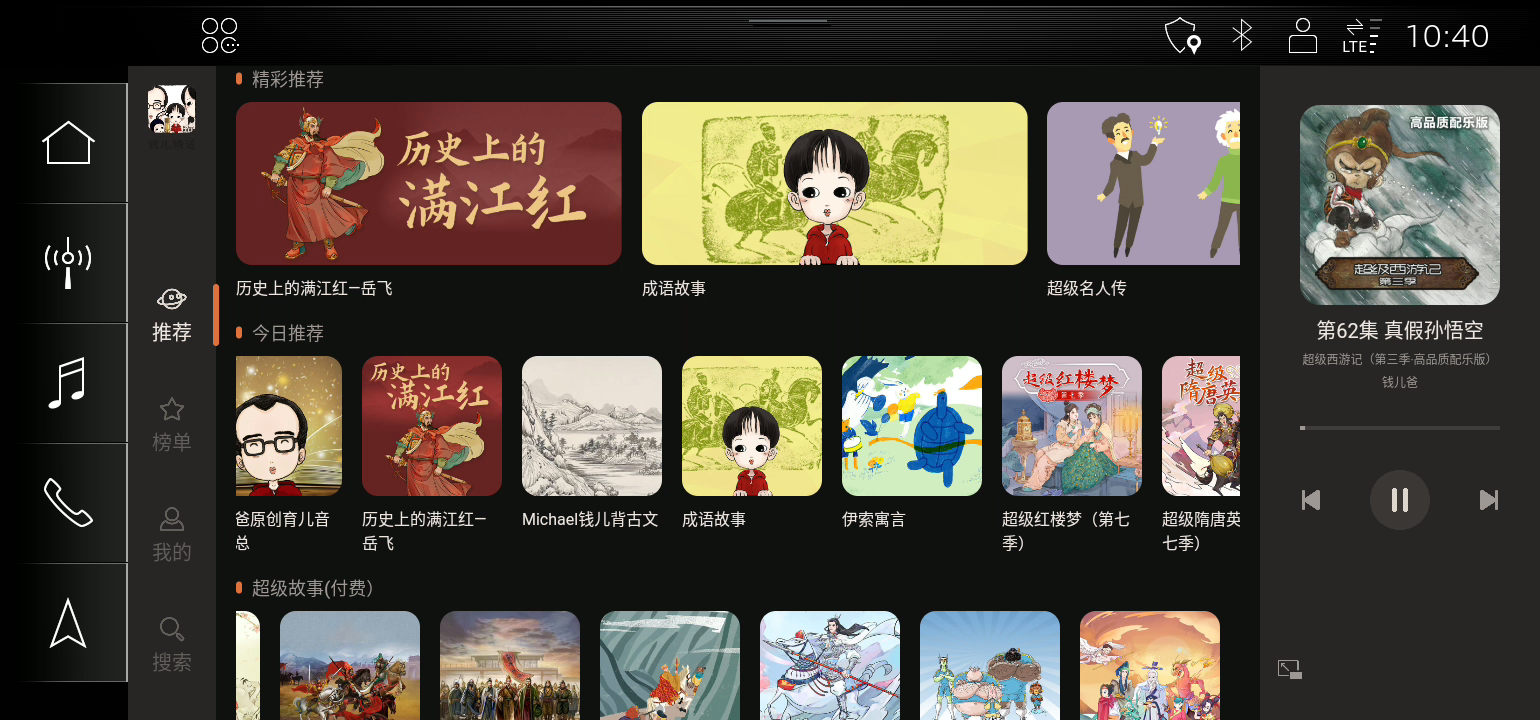Open the 历史上的满江红-岳飞 featured banner
This screenshot has height=720, width=1540.
pos(428,183)
